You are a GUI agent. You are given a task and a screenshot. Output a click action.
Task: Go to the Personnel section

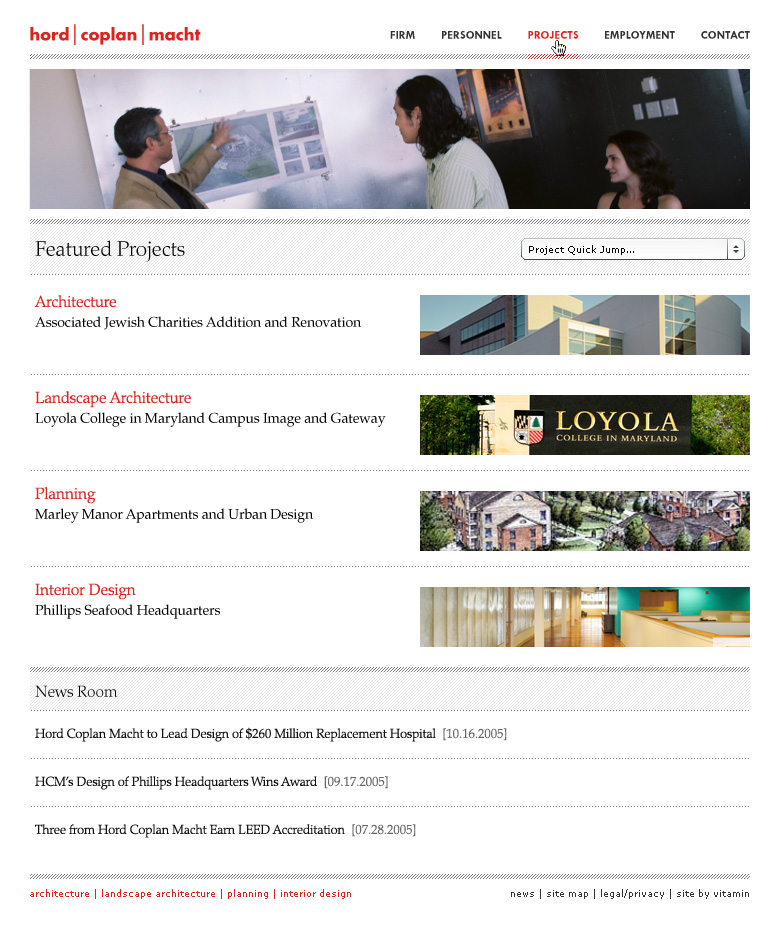click(x=471, y=35)
